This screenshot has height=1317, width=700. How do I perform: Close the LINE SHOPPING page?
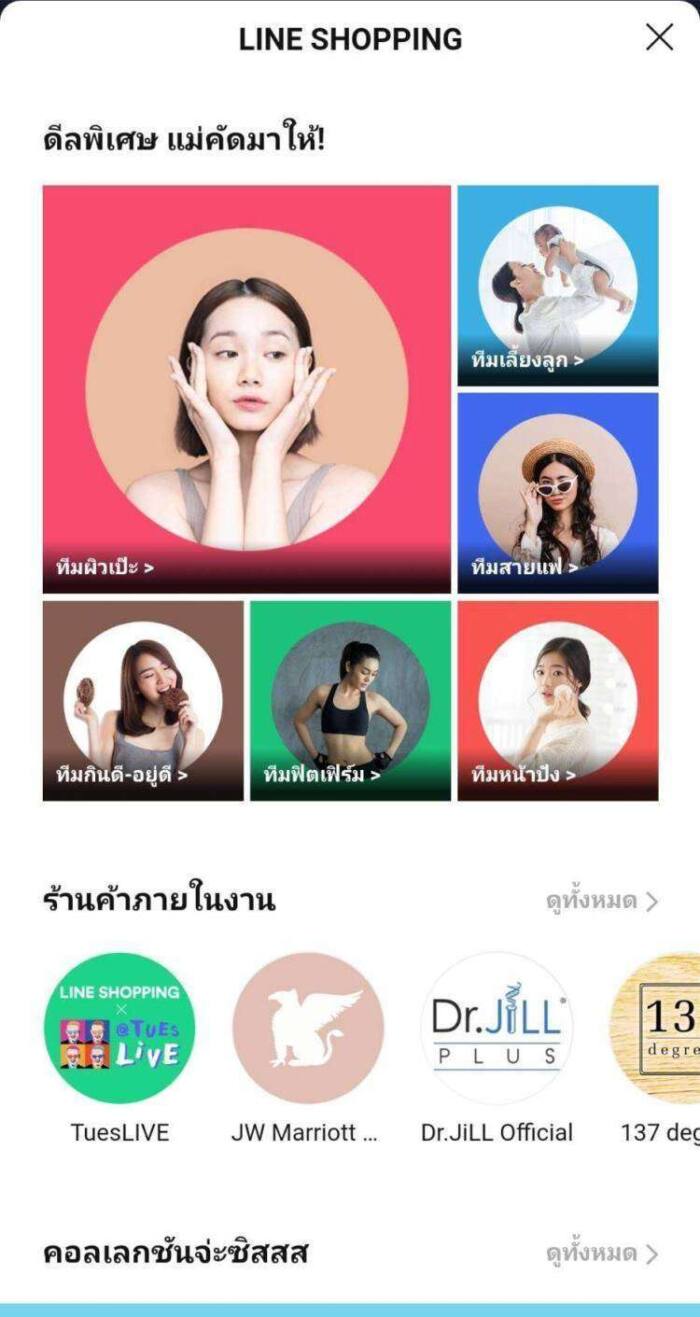point(659,38)
